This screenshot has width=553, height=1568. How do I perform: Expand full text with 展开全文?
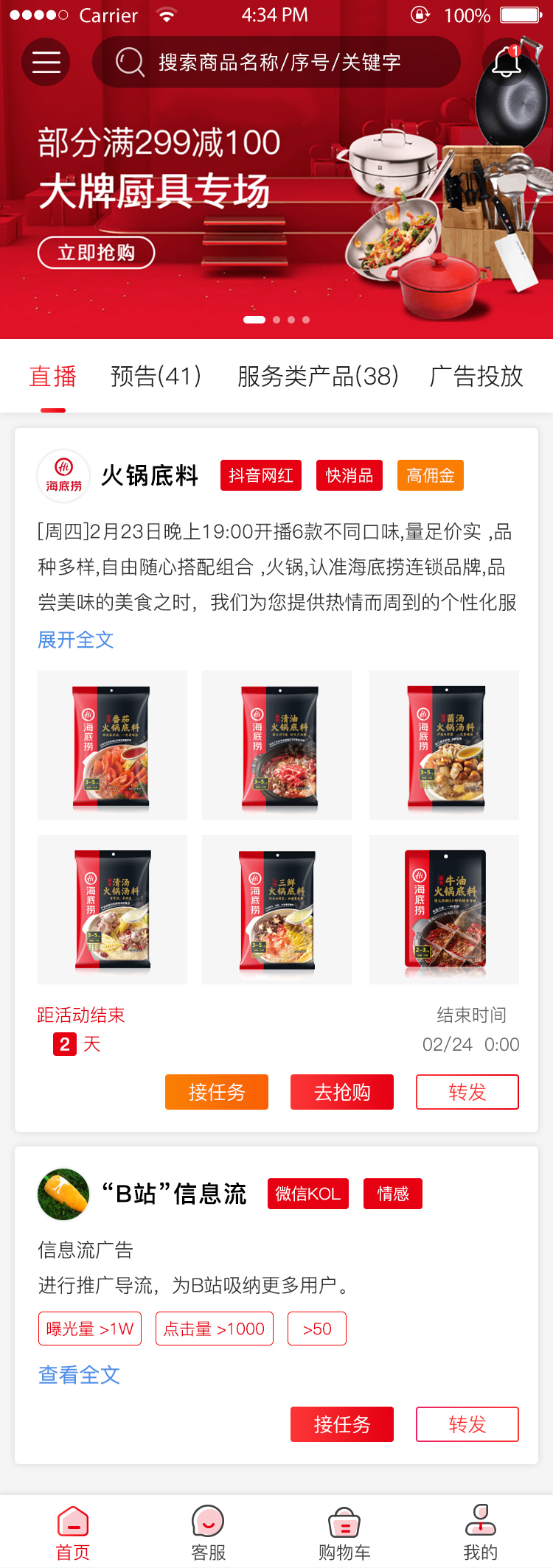76,640
